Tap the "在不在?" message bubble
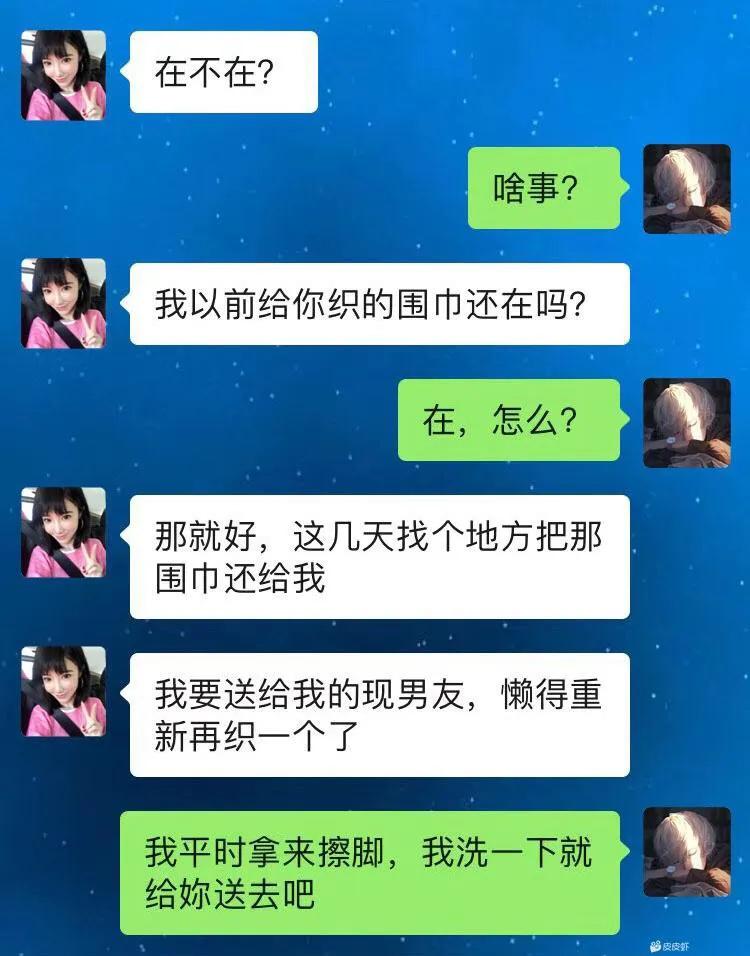 pyautogui.click(x=225, y=70)
